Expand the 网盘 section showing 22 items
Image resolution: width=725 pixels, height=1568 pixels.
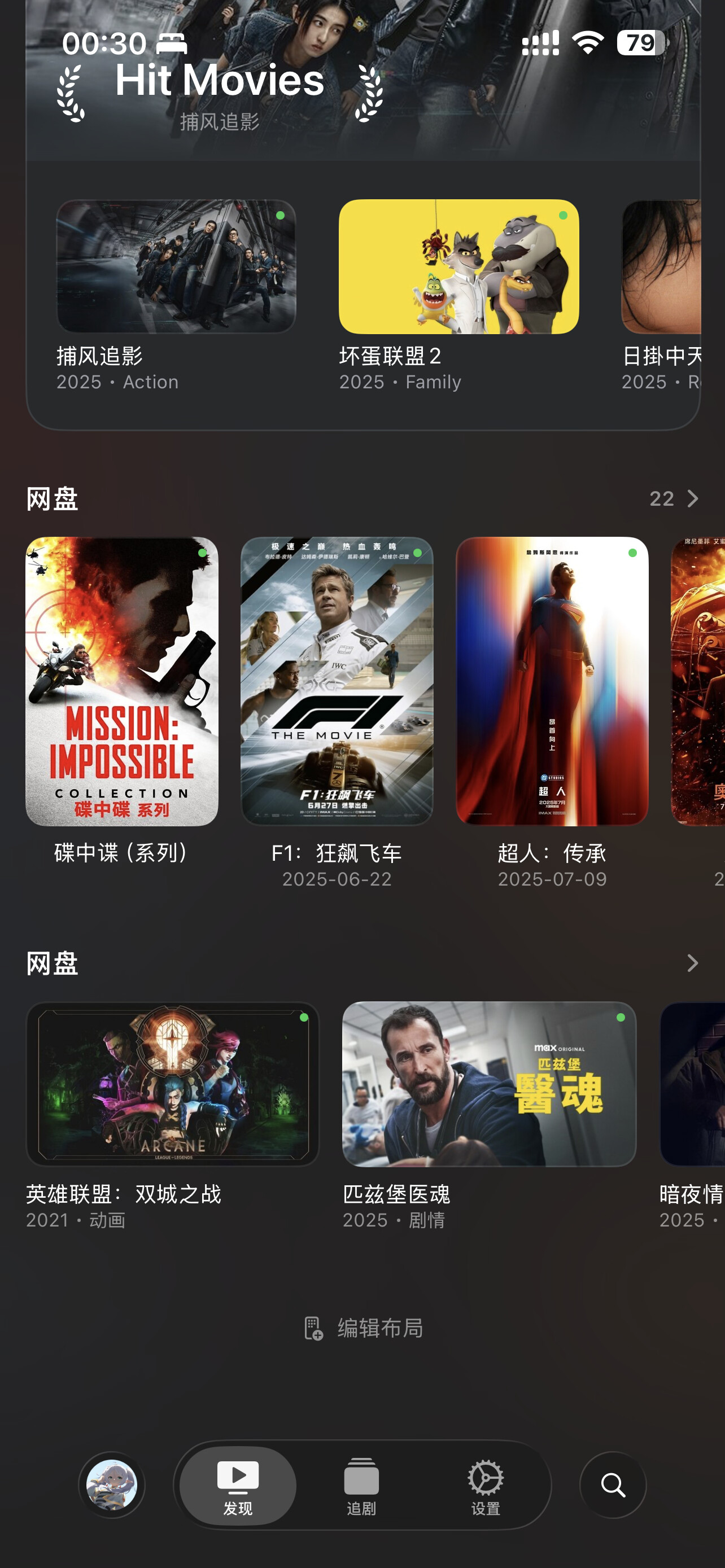pos(675,498)
